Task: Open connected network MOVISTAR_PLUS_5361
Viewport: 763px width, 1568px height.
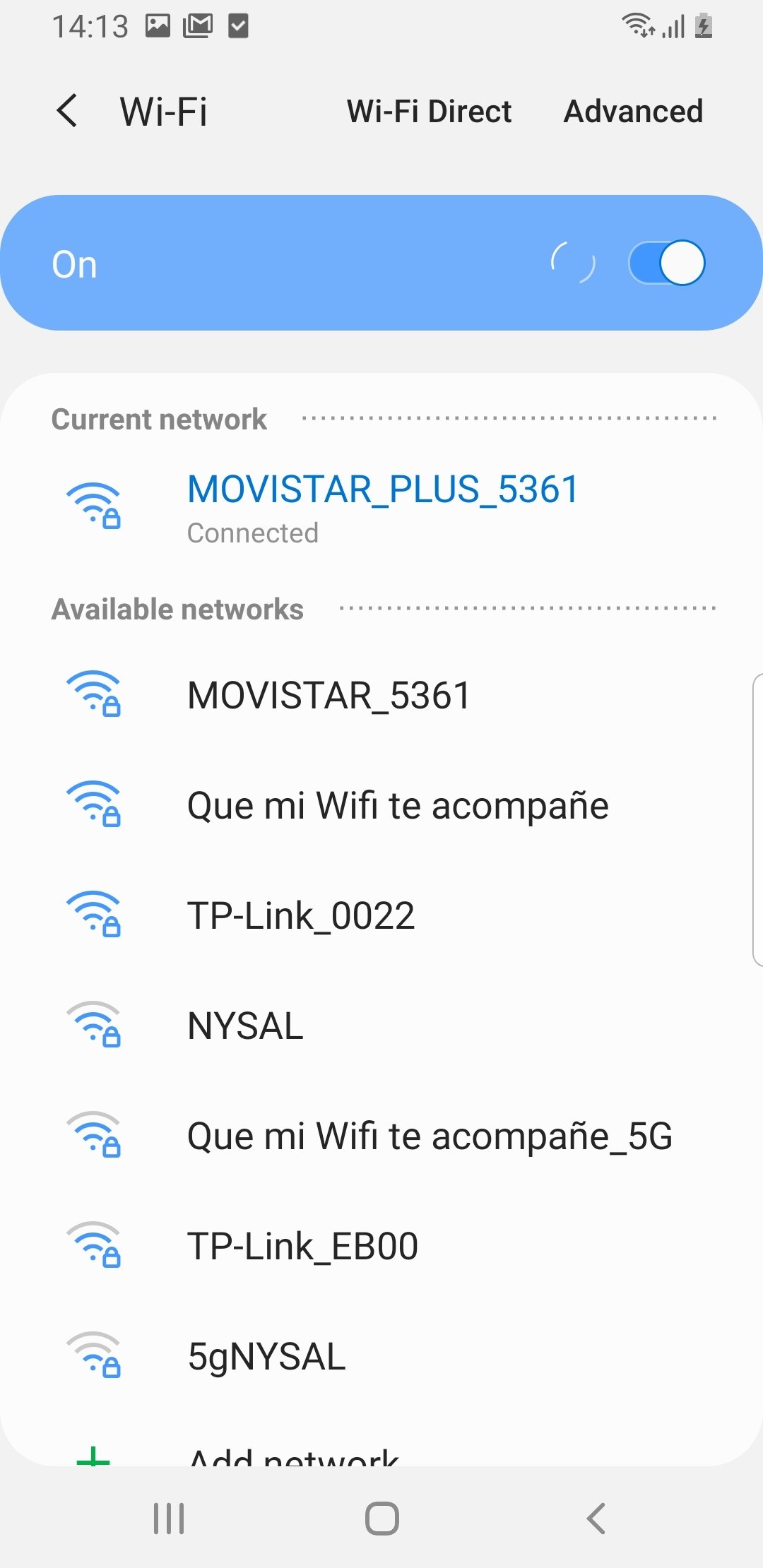Action: pos(381,506)
